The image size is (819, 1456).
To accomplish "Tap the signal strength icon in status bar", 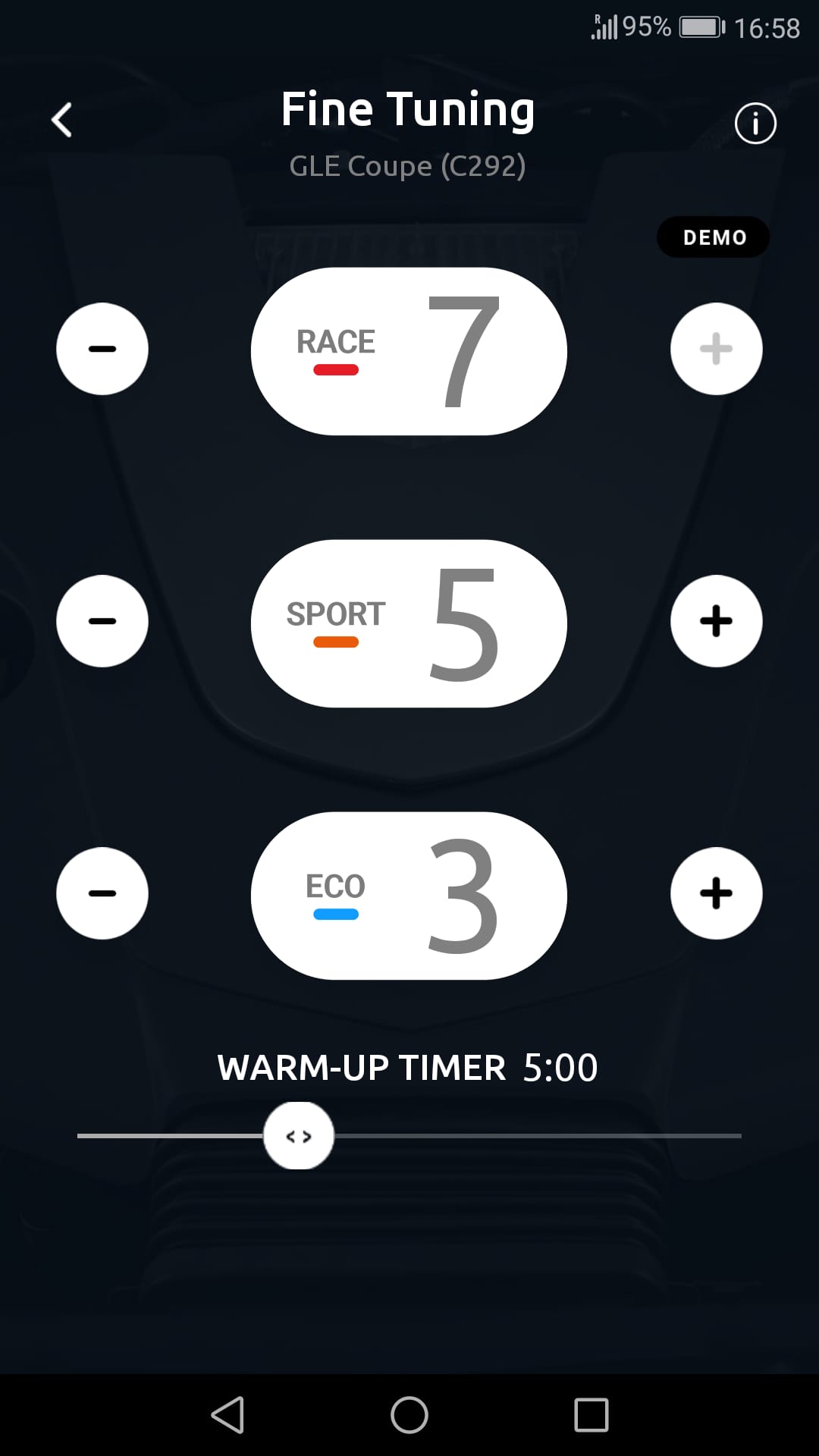I will click(603, 24).
